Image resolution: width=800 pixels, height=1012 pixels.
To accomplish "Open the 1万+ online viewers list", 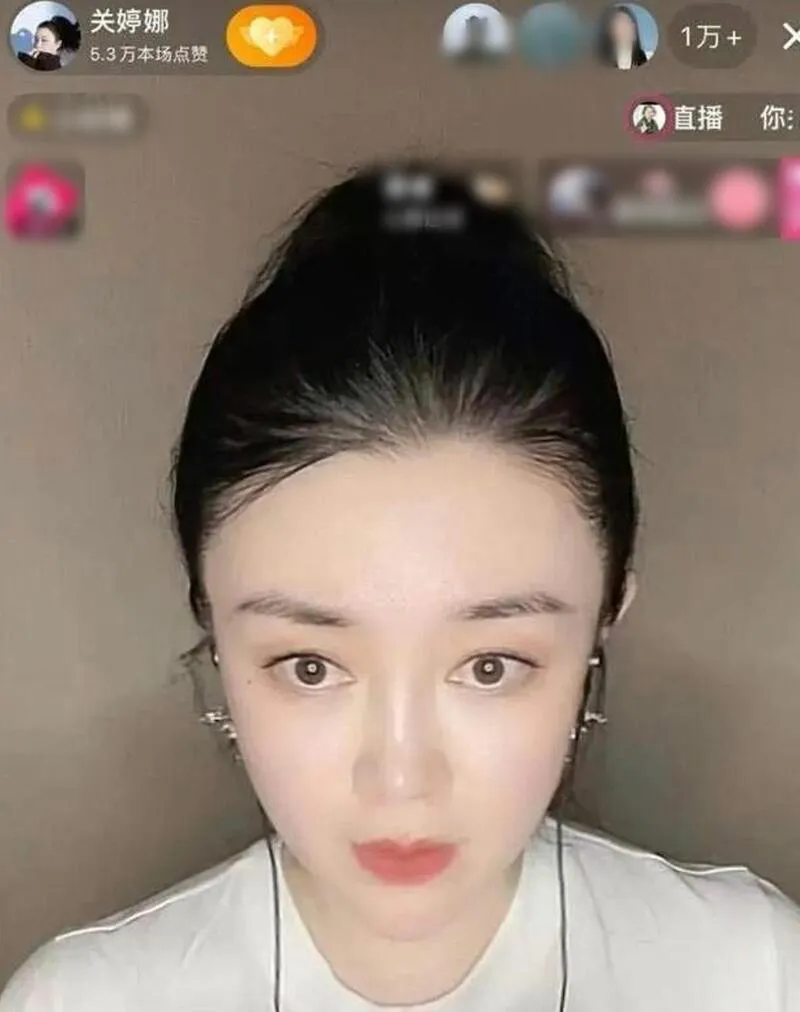I will (x=711, y=37).
